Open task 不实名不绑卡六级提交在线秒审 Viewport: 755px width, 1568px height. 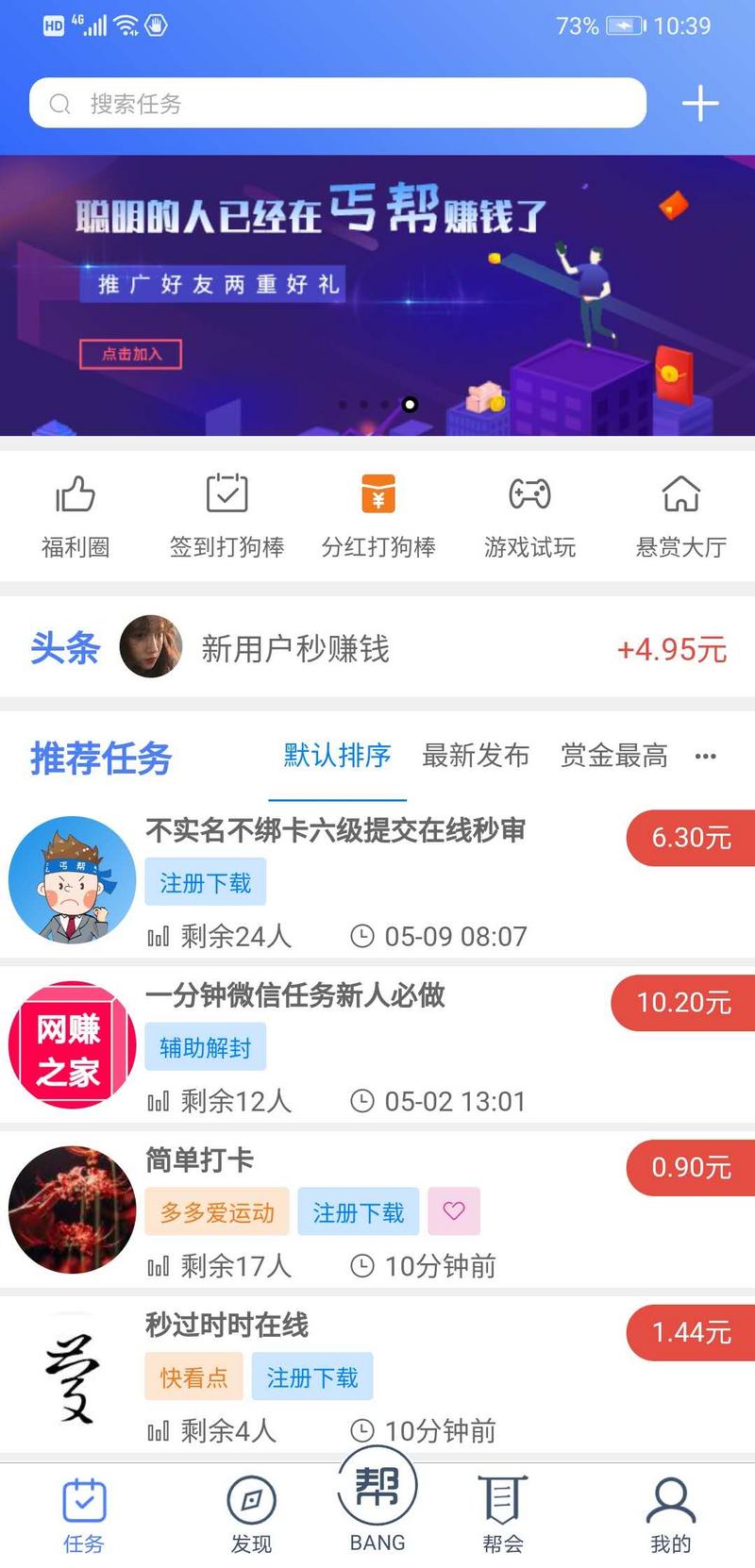[x=335, y=831]
